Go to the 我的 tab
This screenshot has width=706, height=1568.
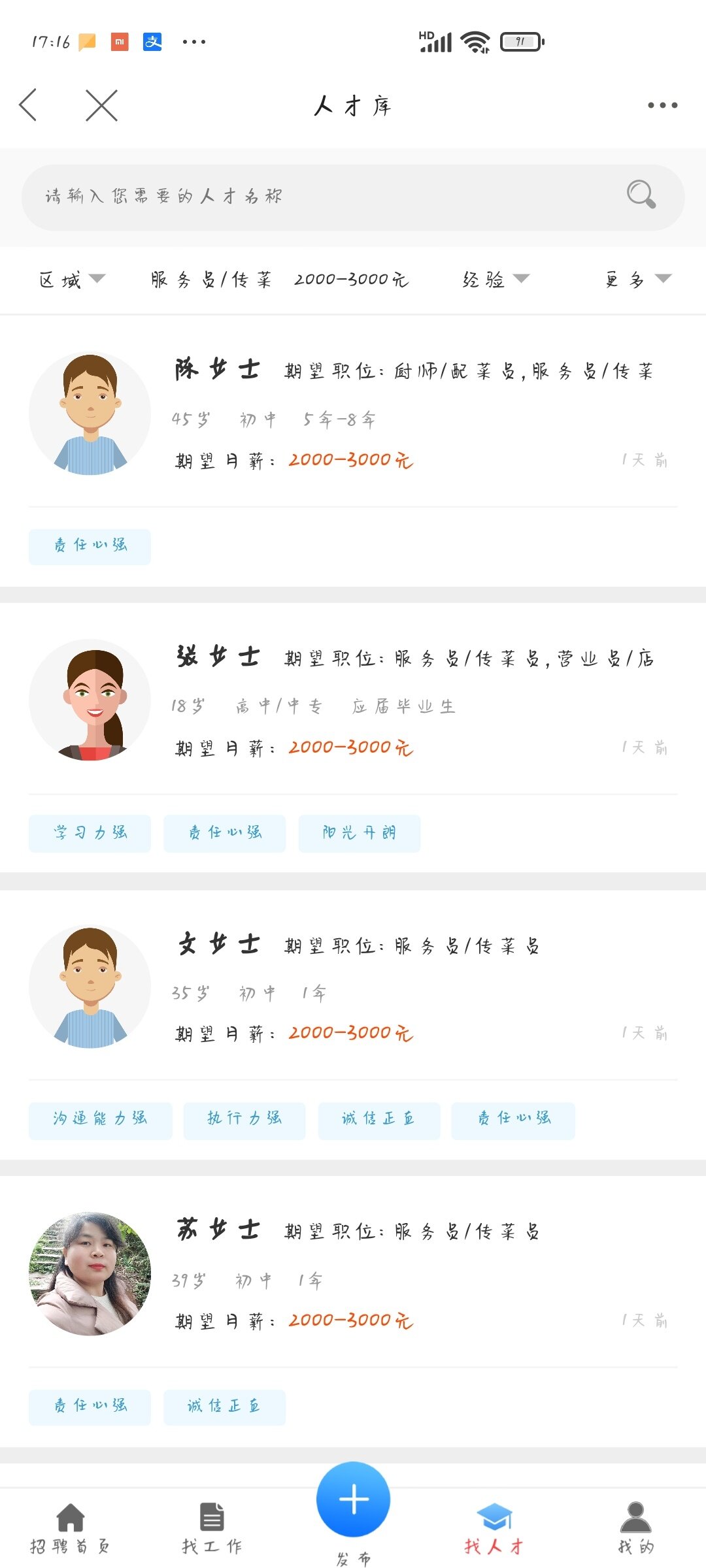pos(635,1529)
